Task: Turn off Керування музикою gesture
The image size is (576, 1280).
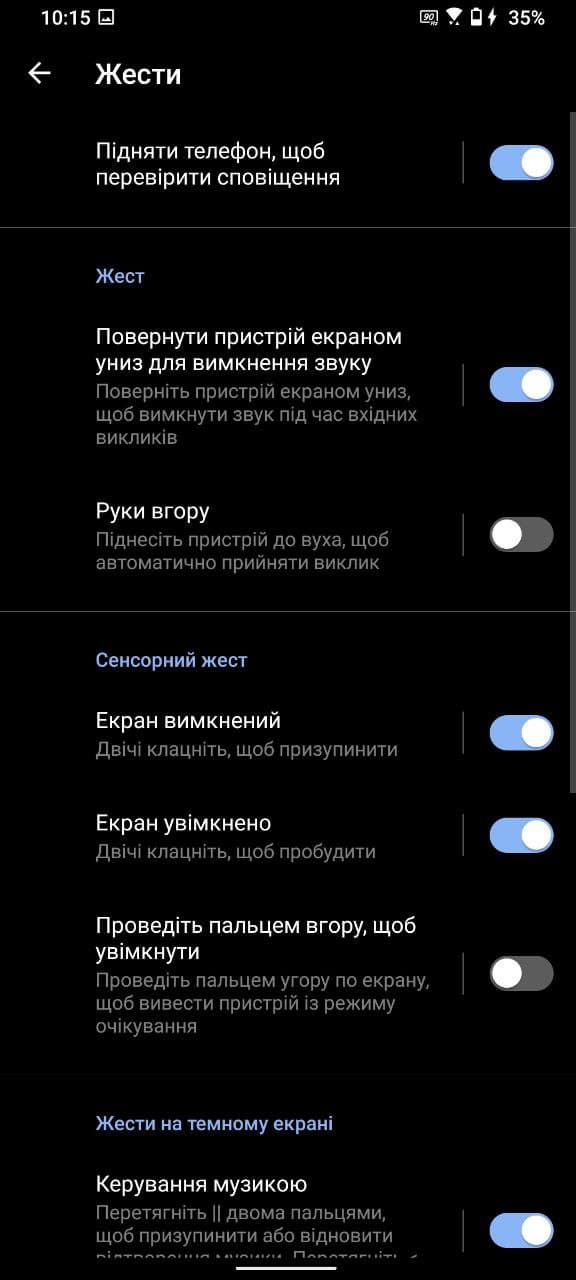Action: coord(521,1231)
